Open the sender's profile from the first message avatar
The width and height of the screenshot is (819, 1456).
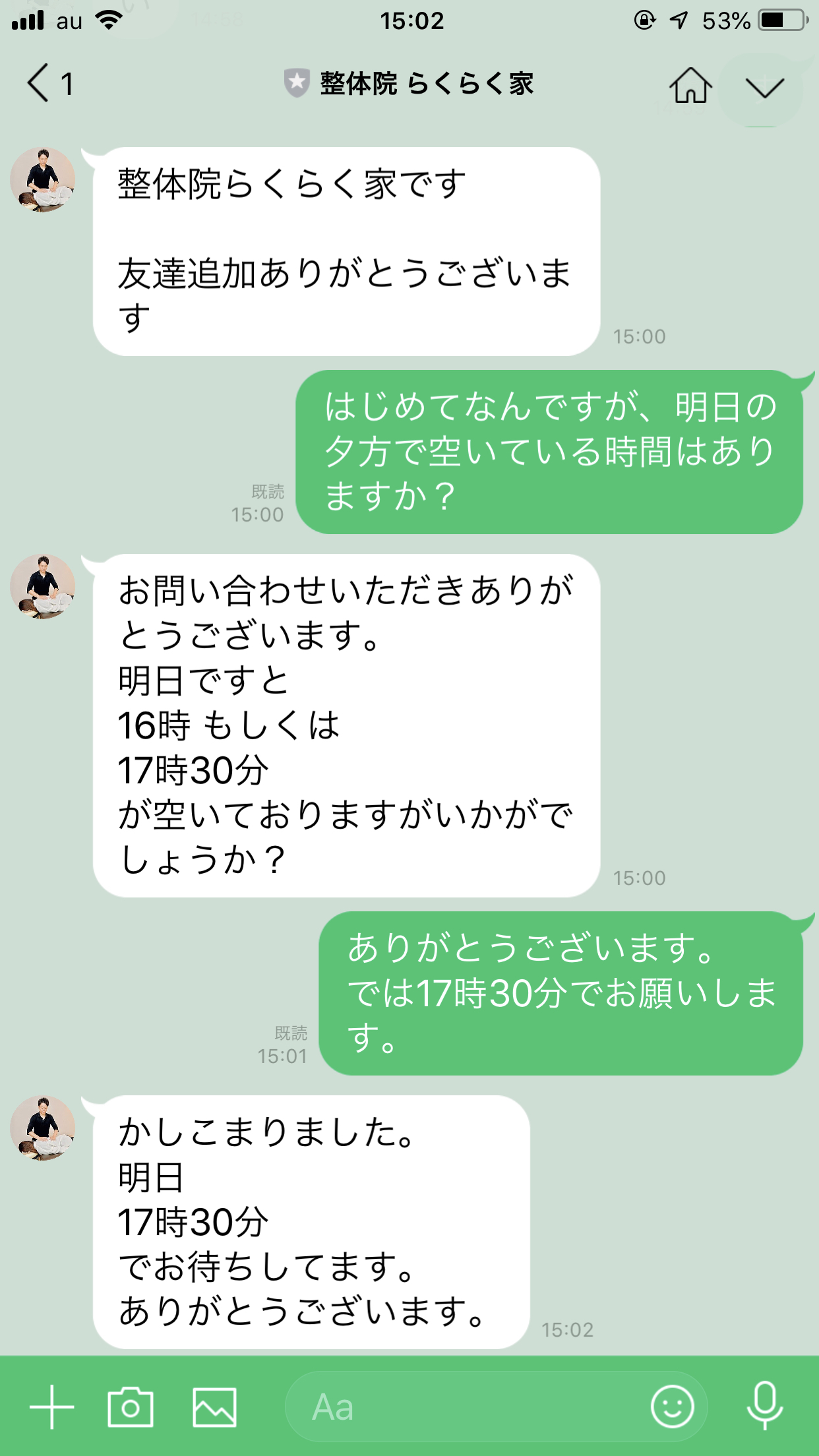43,179
